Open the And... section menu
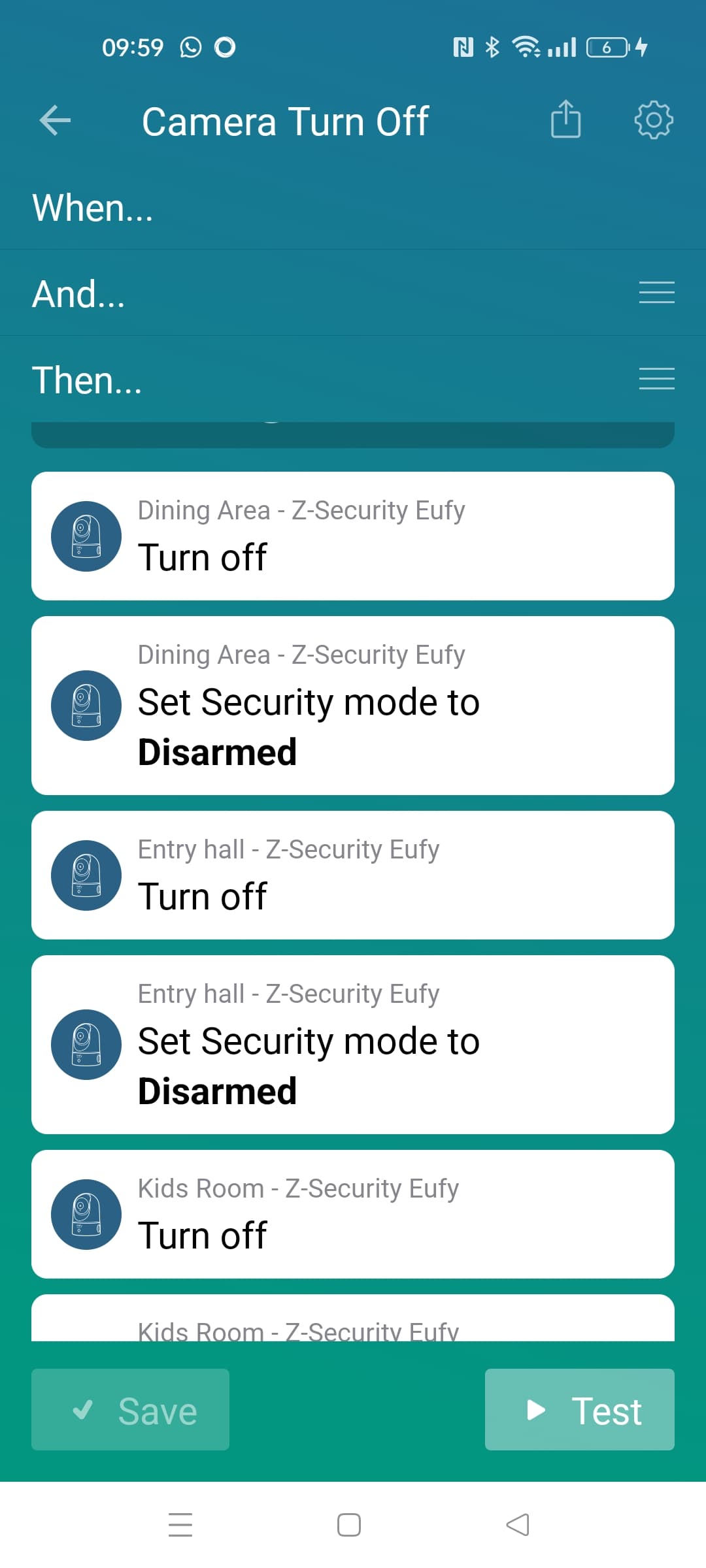 [x=656, y=293]
